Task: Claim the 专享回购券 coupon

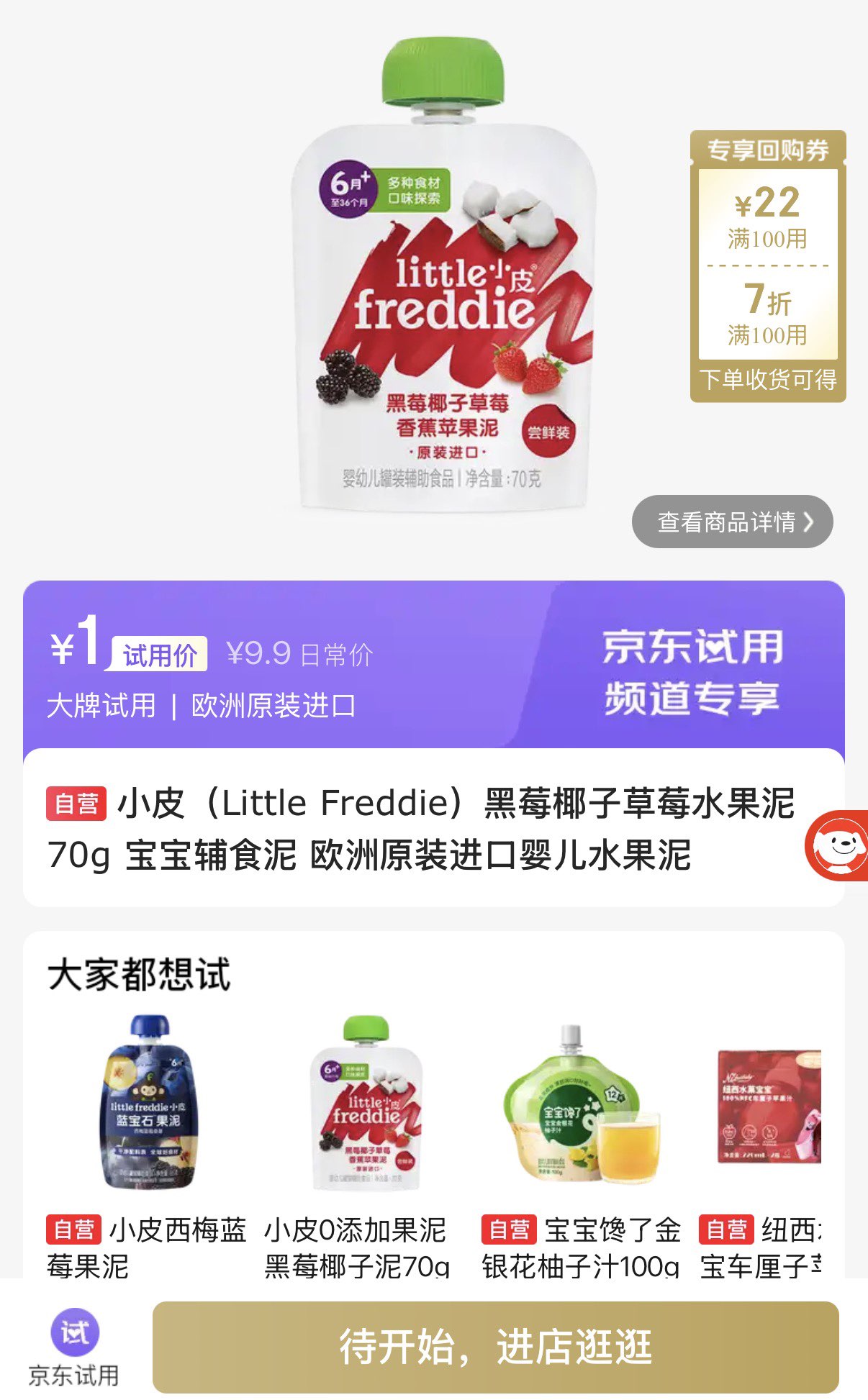Action: [767, 266]
